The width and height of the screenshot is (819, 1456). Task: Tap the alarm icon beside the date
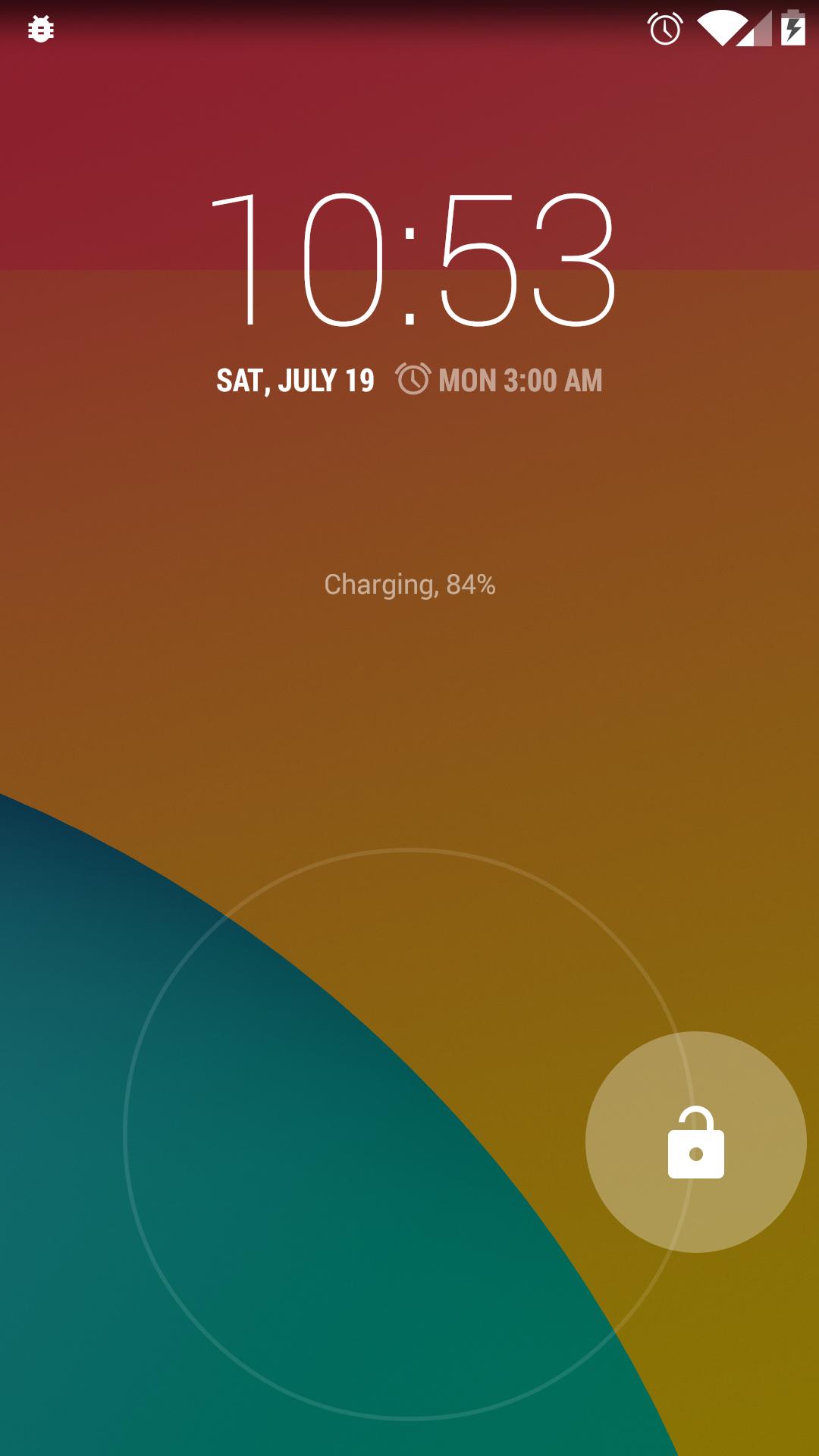(412, 379)
